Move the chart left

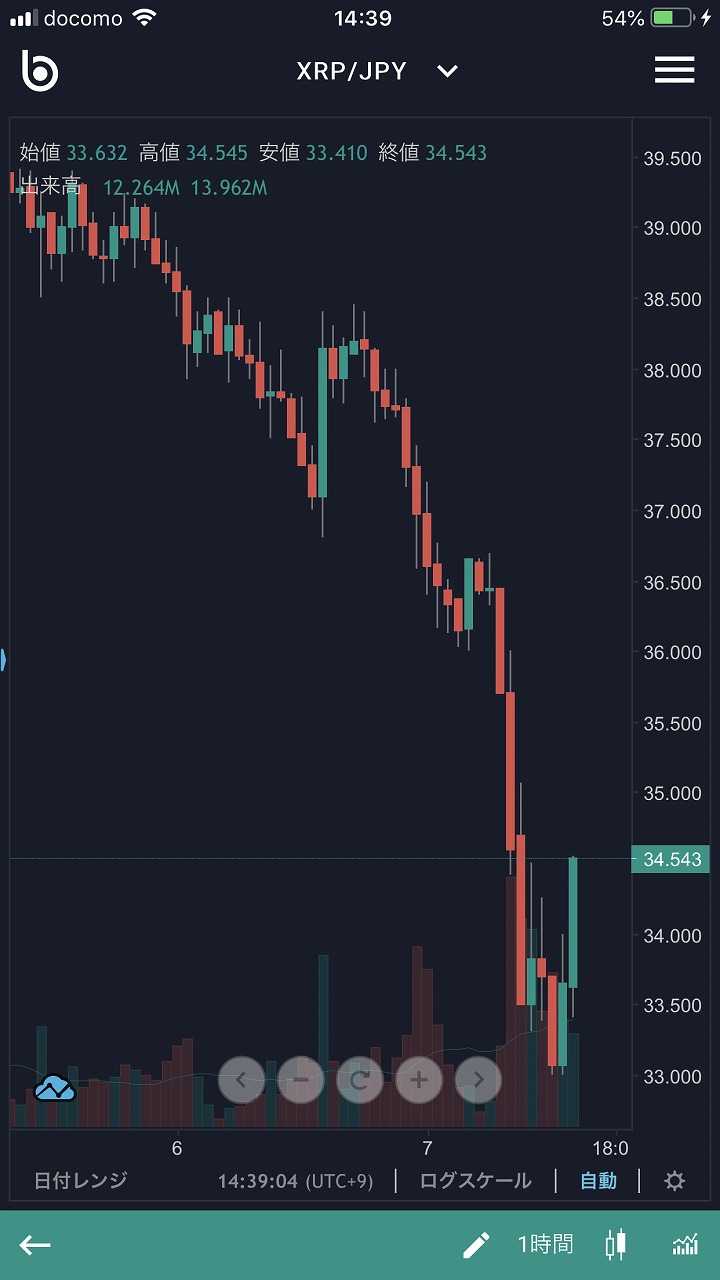coord(241,1080)
